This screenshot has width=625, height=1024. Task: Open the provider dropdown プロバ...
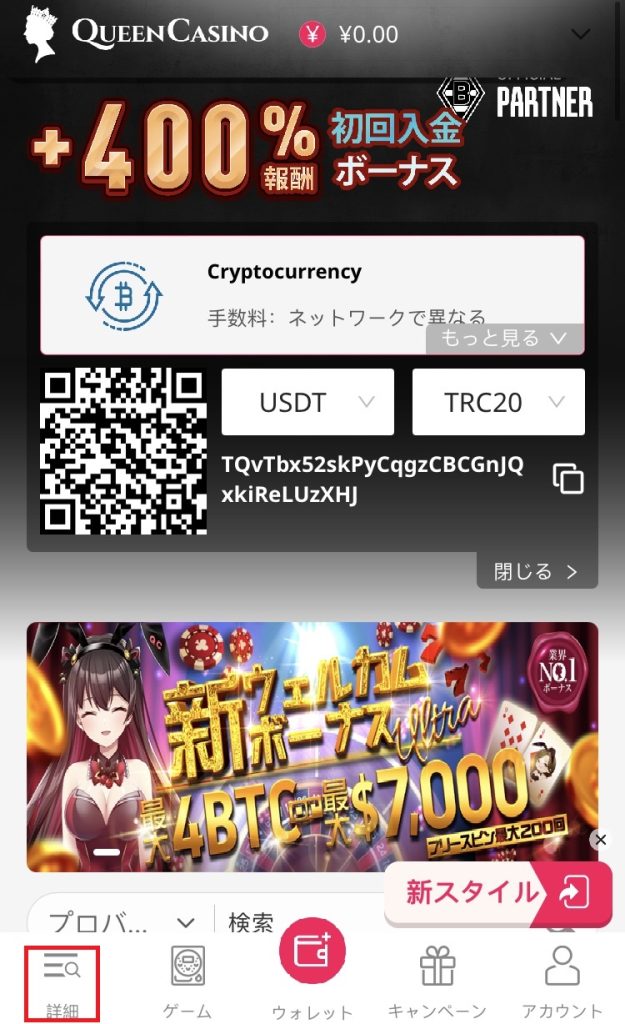(x=121, y=923)
